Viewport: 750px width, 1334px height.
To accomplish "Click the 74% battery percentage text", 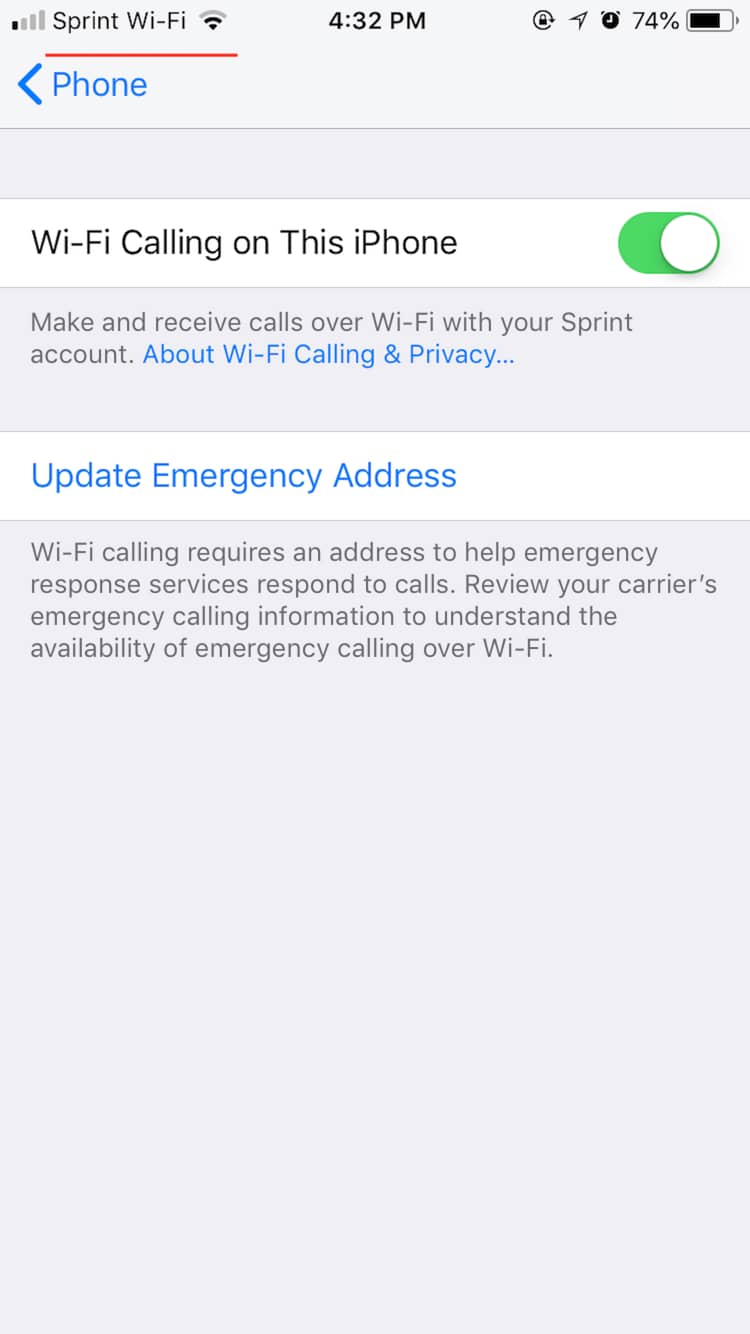I will click(655, 20).
